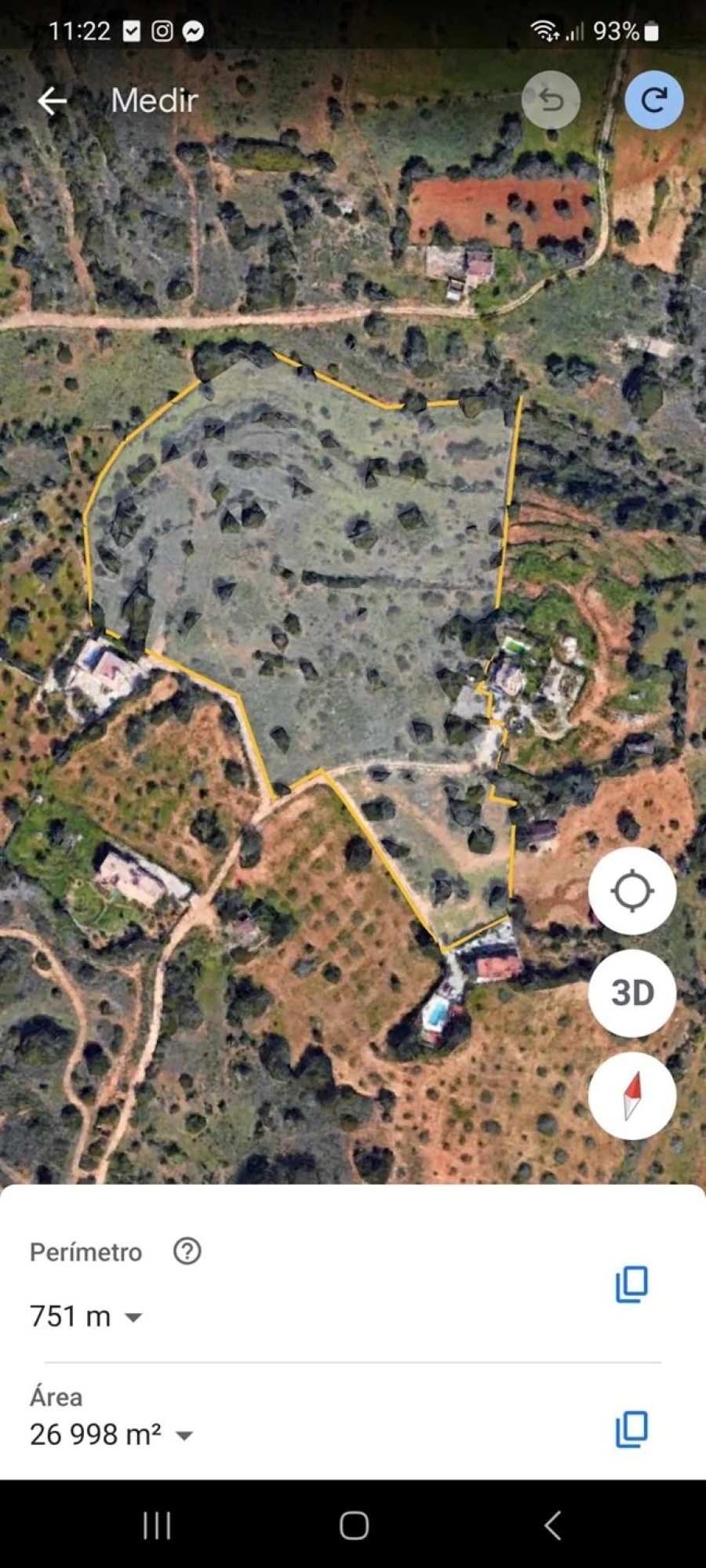The height and width of the screenshot is (1568, 706).
Task: Copy the perimeter value to clipboard
Action: click(632, 1283)
